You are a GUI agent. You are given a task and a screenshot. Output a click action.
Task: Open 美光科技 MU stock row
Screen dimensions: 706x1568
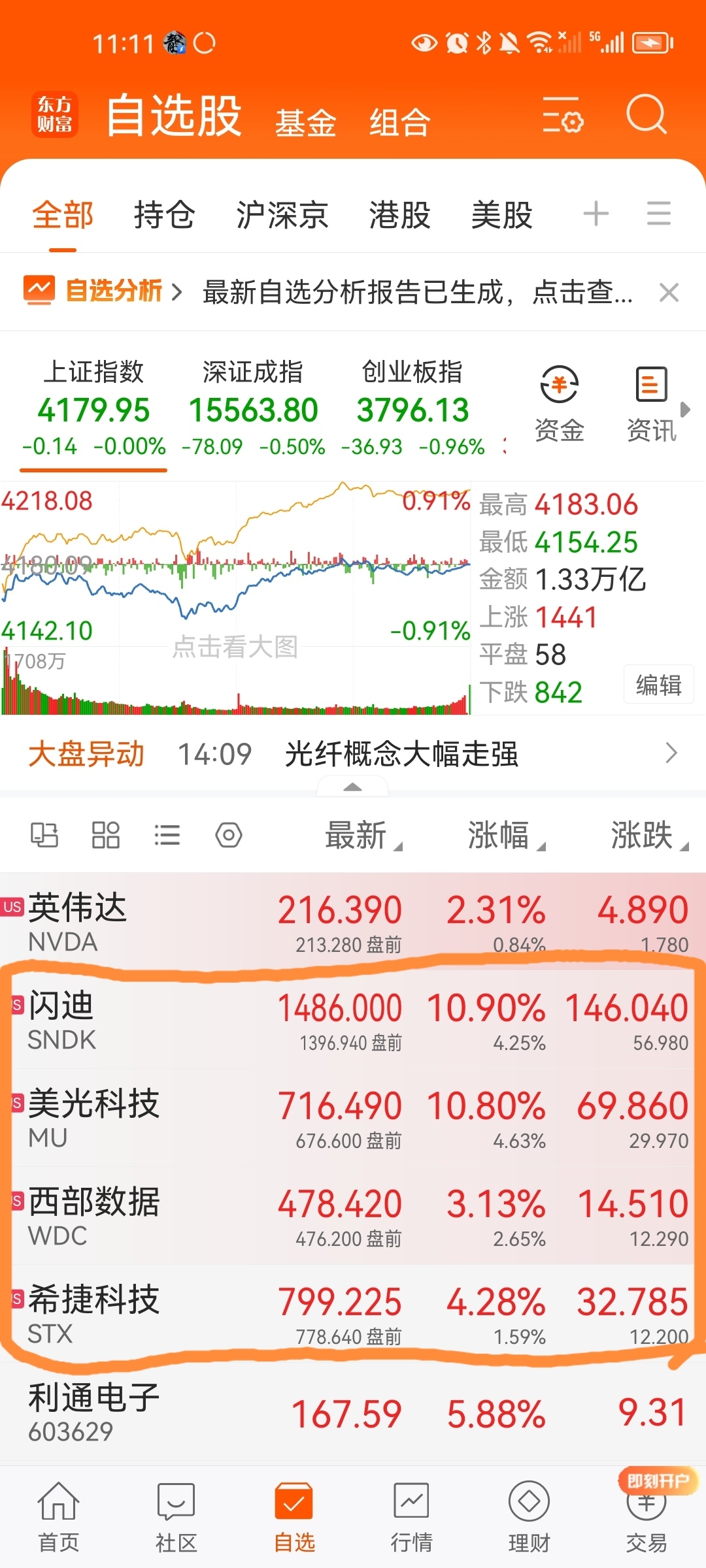pos(353,1118)
